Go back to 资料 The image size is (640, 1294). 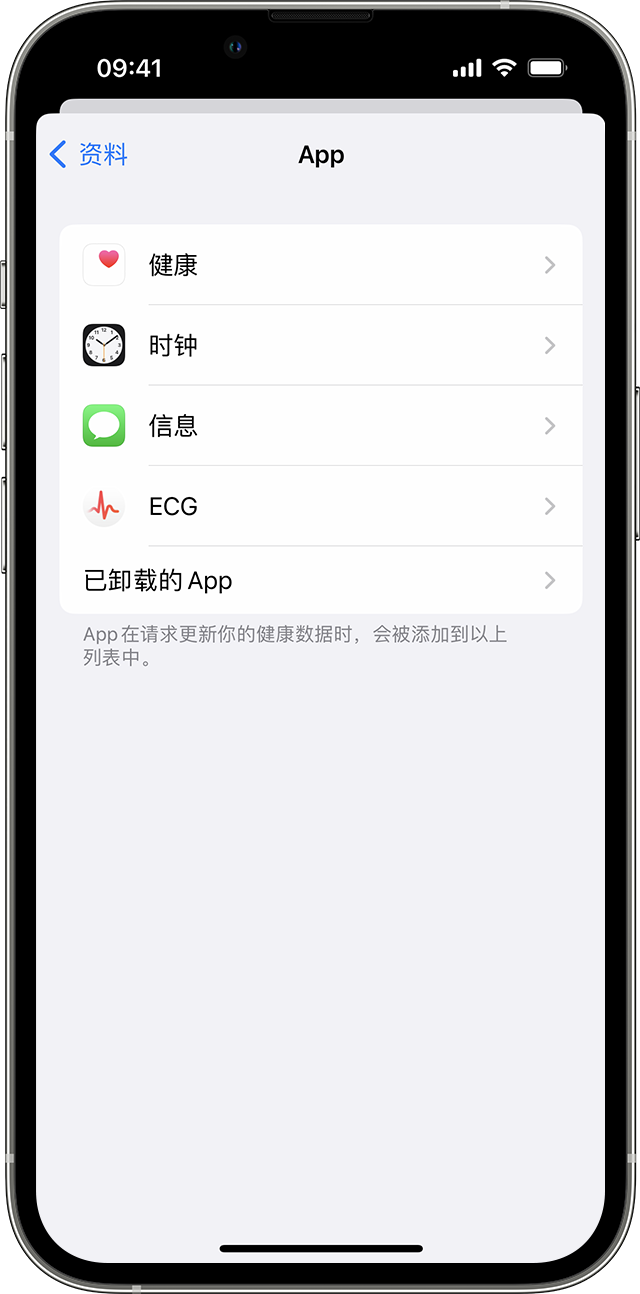[89, 155]
